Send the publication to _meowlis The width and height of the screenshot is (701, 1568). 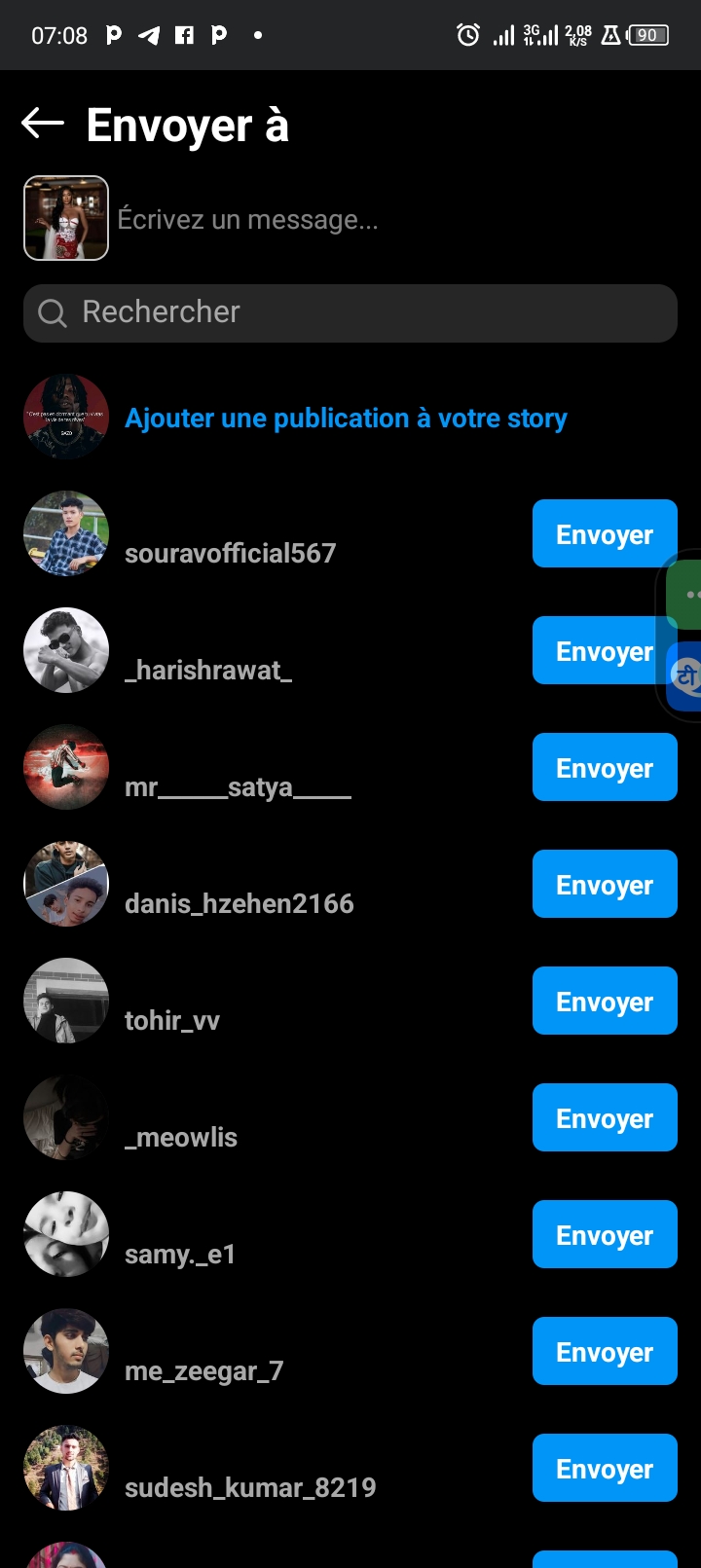[605, 1117]
